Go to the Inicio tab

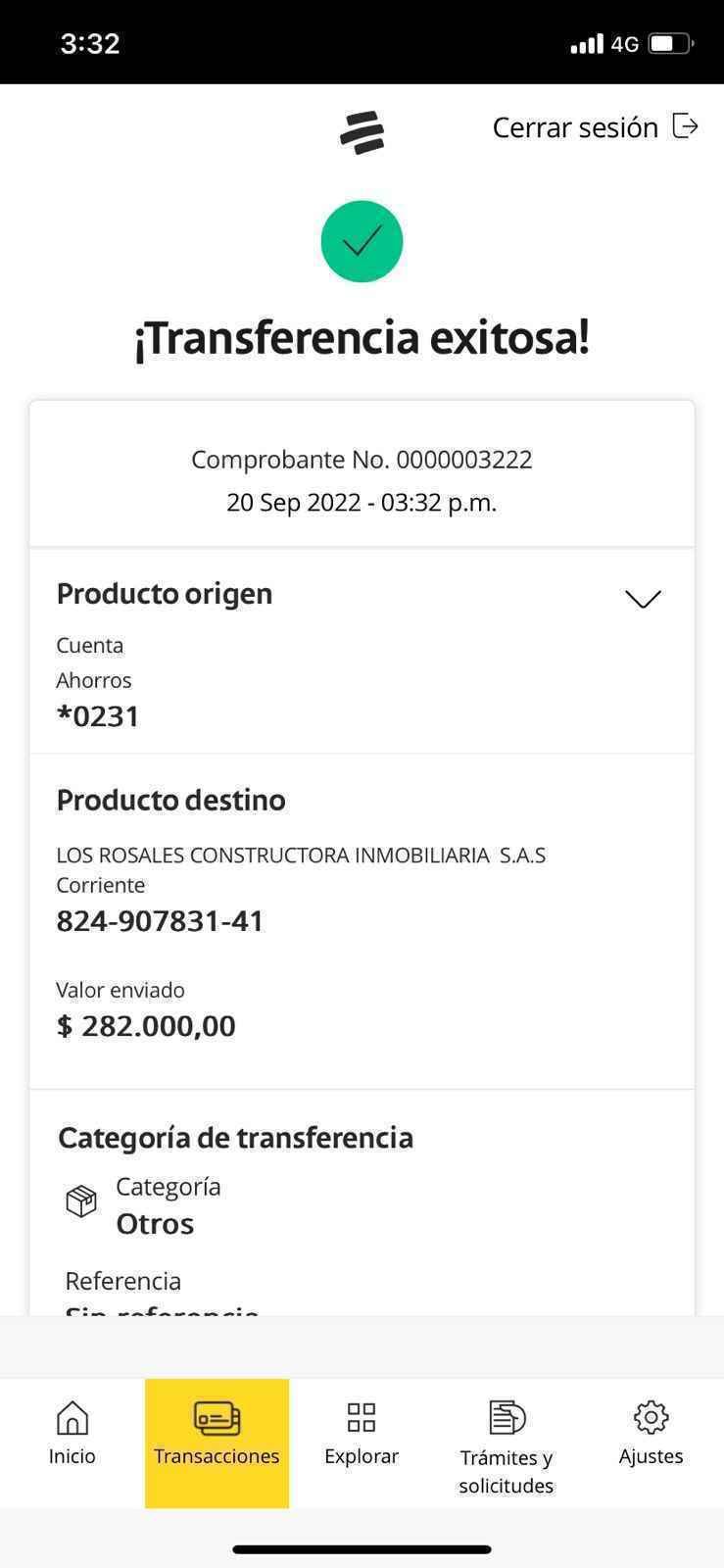[x=72, y=1435]
